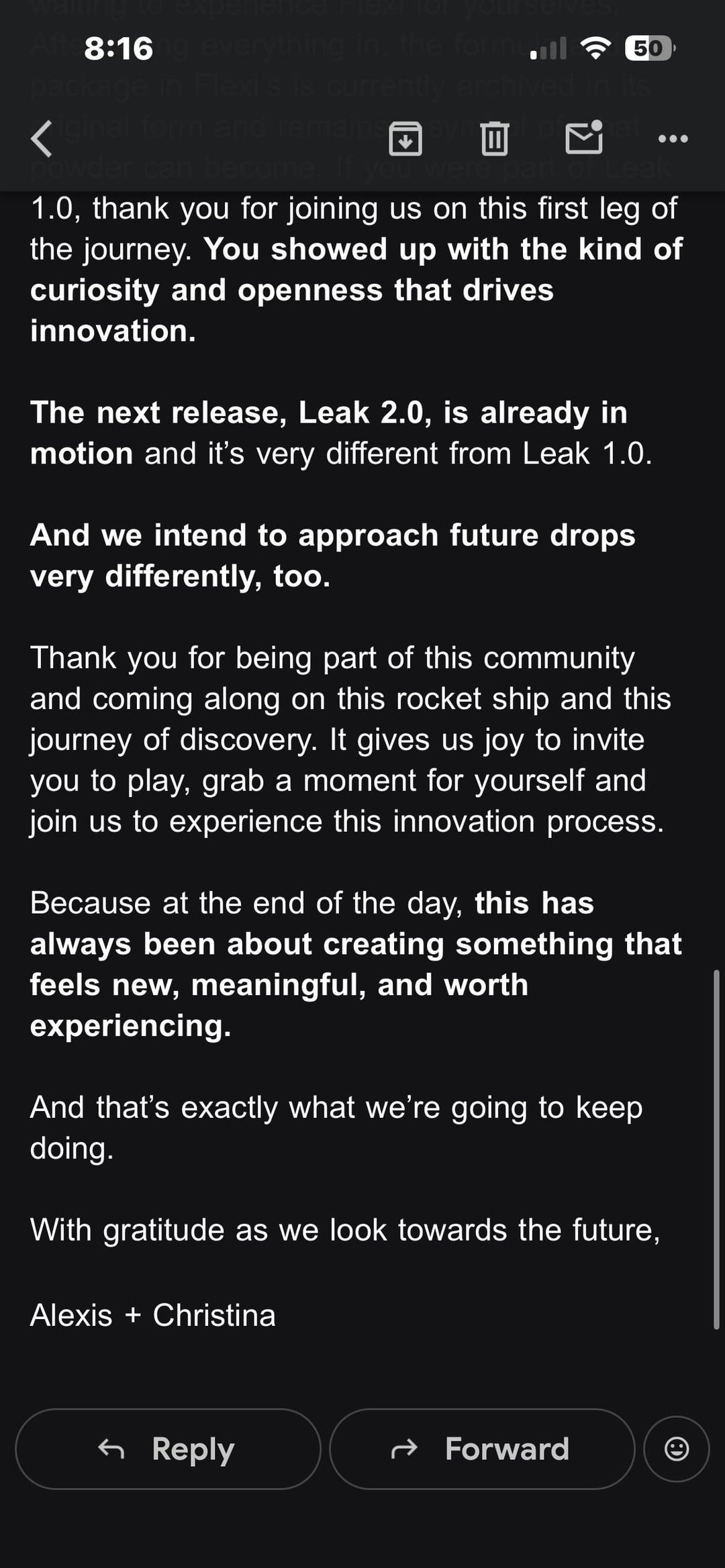Archive this email

(405, 139)
